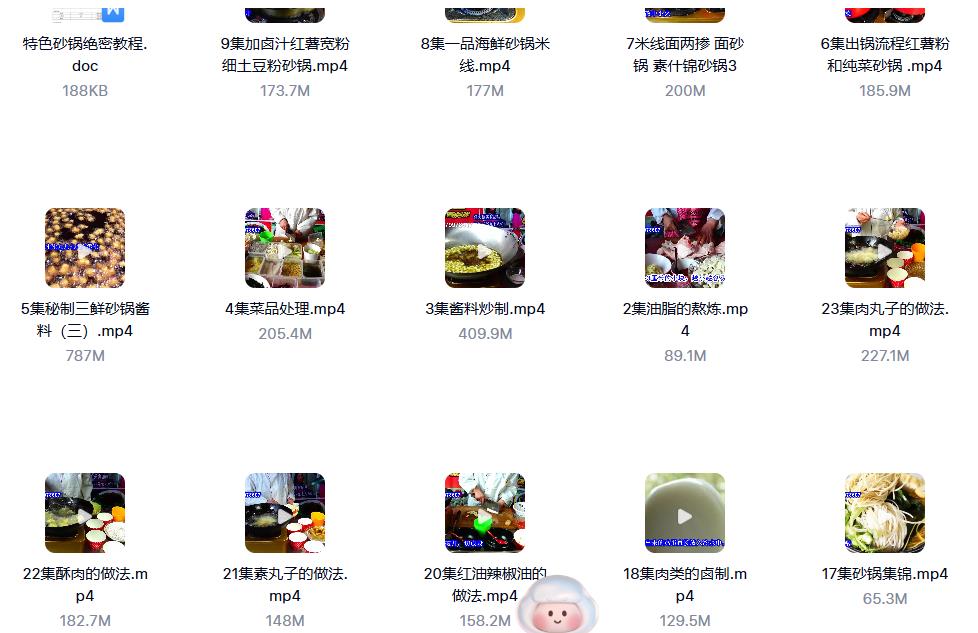
Task: Open the 22集酥肉的做法.mp4 video
Action: (x=85, y=513)
